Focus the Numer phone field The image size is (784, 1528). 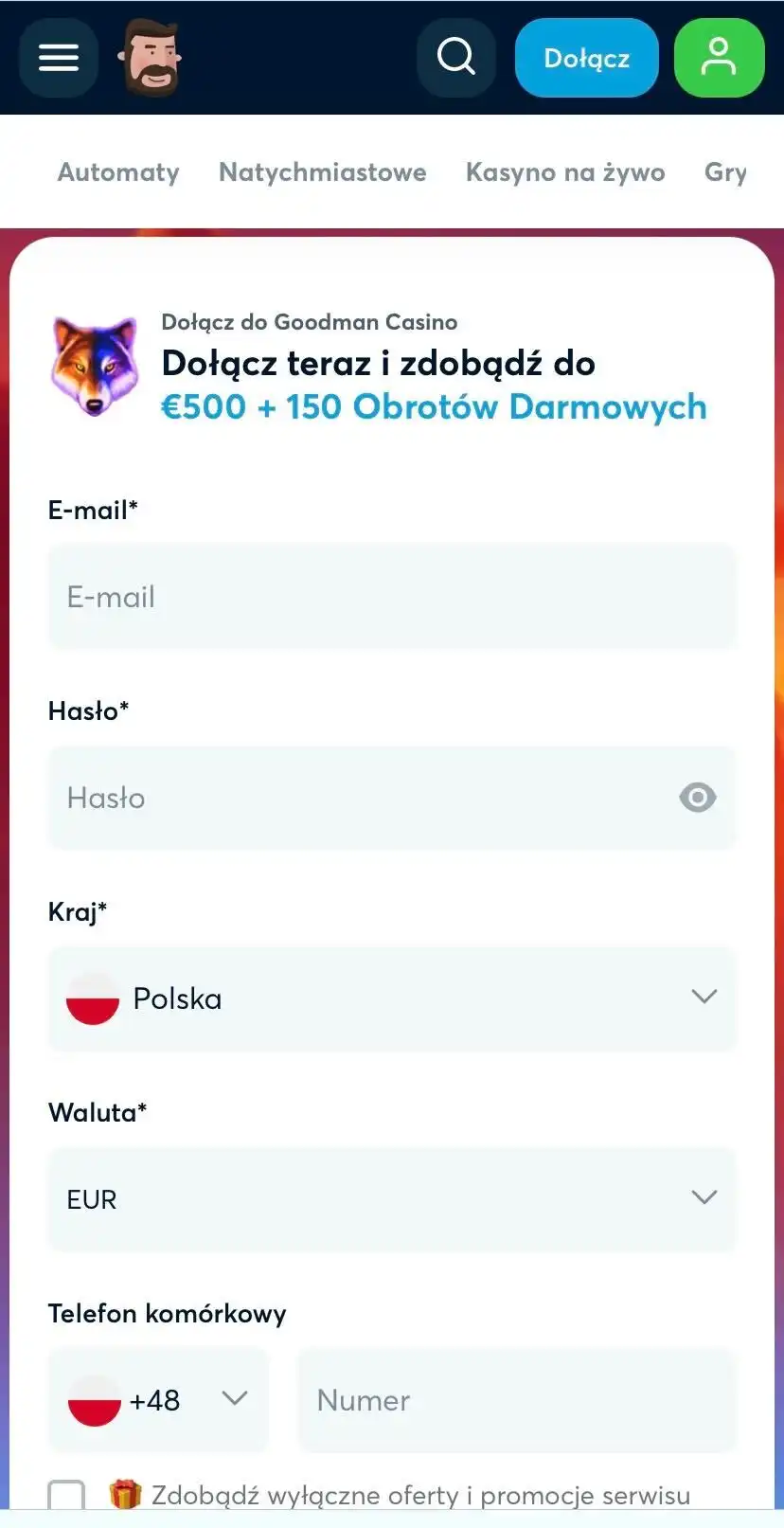tap(517, 1400)
